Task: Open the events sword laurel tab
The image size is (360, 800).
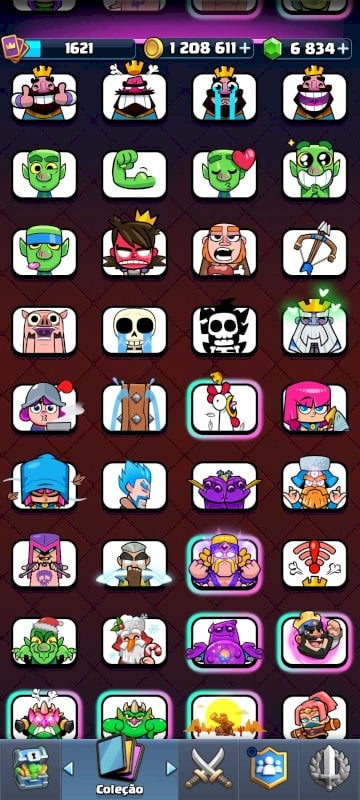Action: 329,768
